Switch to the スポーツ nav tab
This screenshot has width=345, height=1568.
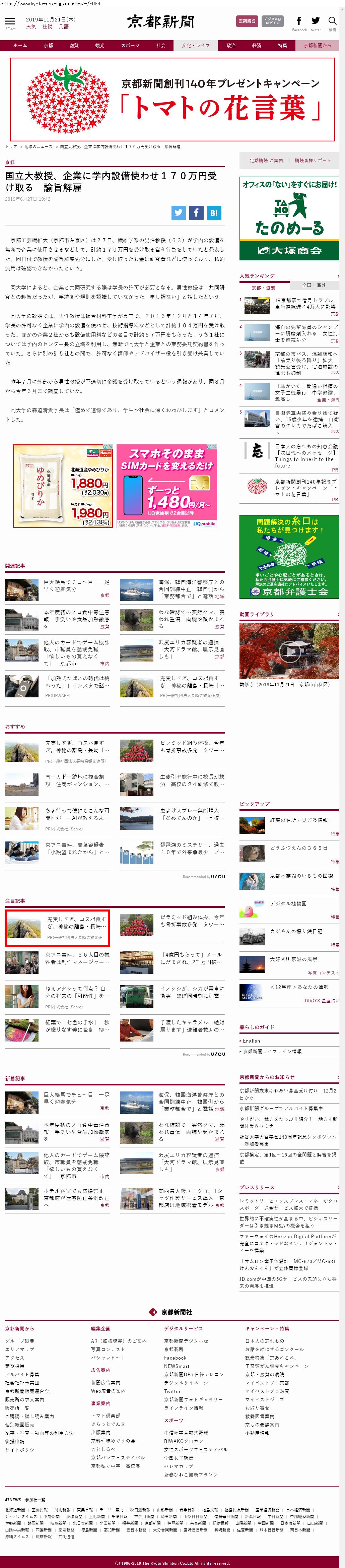click(x=130, y=46)
